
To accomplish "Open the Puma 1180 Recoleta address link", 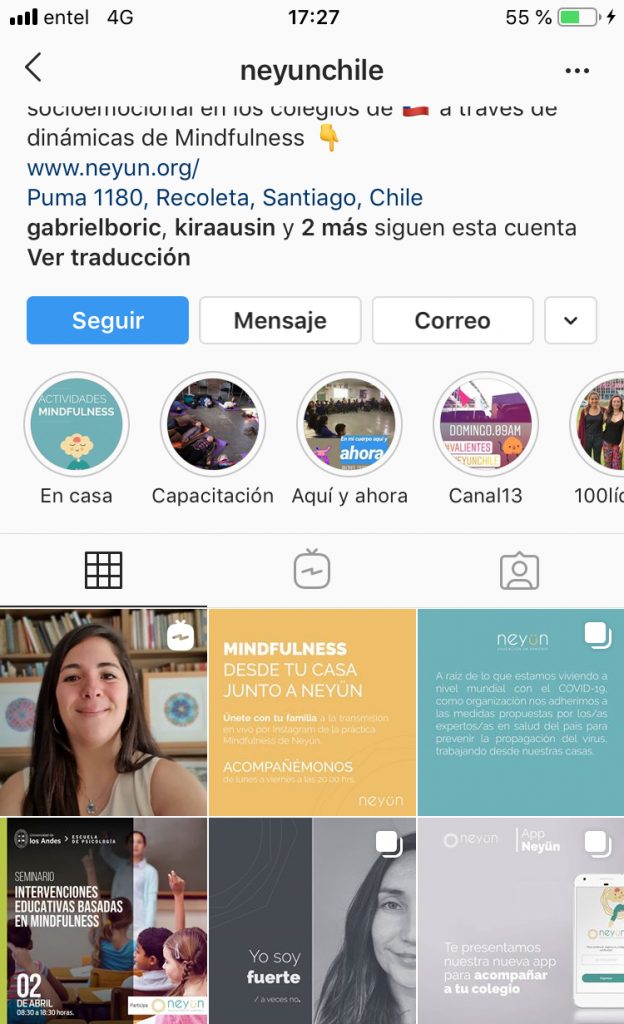I will tap(224, 197).
